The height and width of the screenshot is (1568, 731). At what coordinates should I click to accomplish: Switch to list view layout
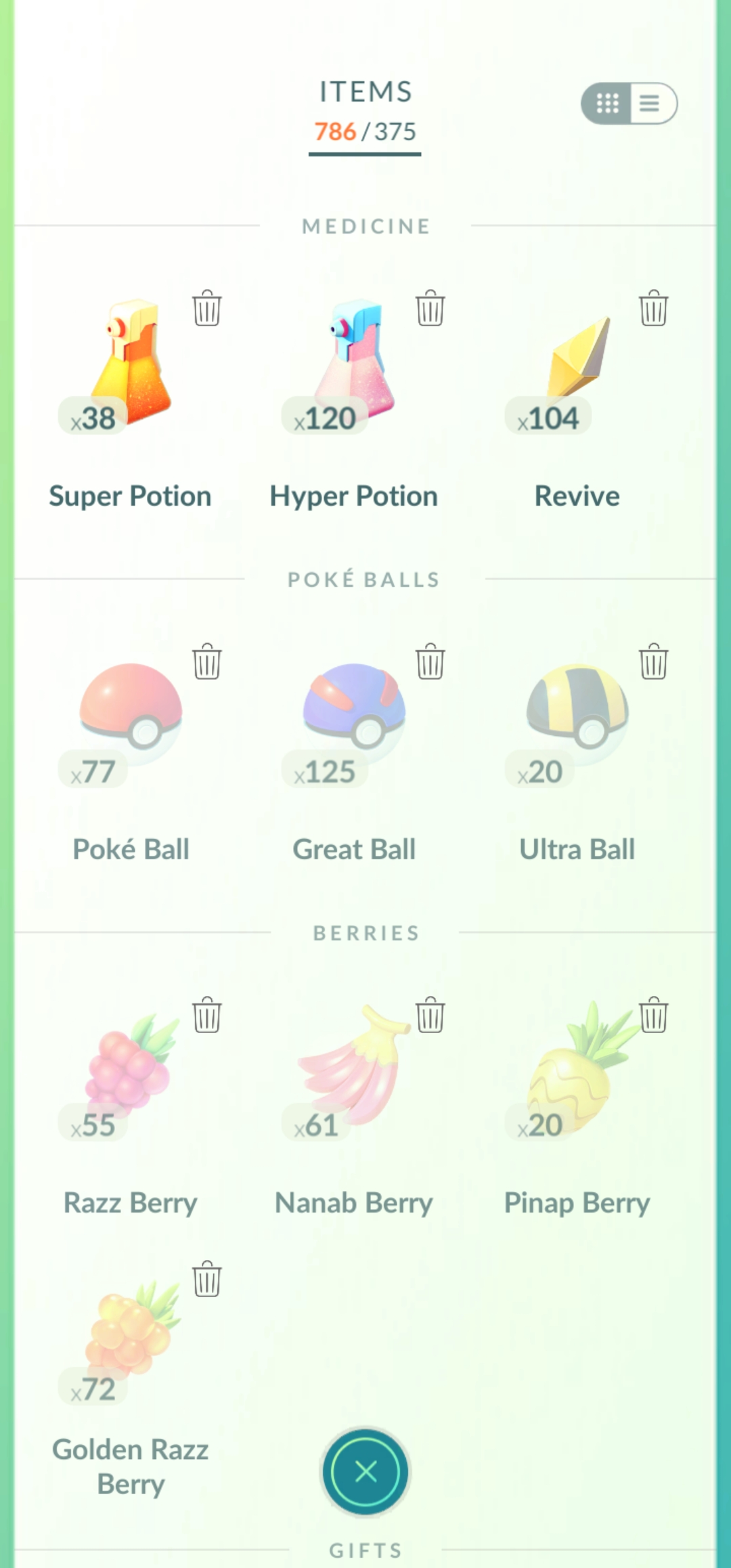650,104
